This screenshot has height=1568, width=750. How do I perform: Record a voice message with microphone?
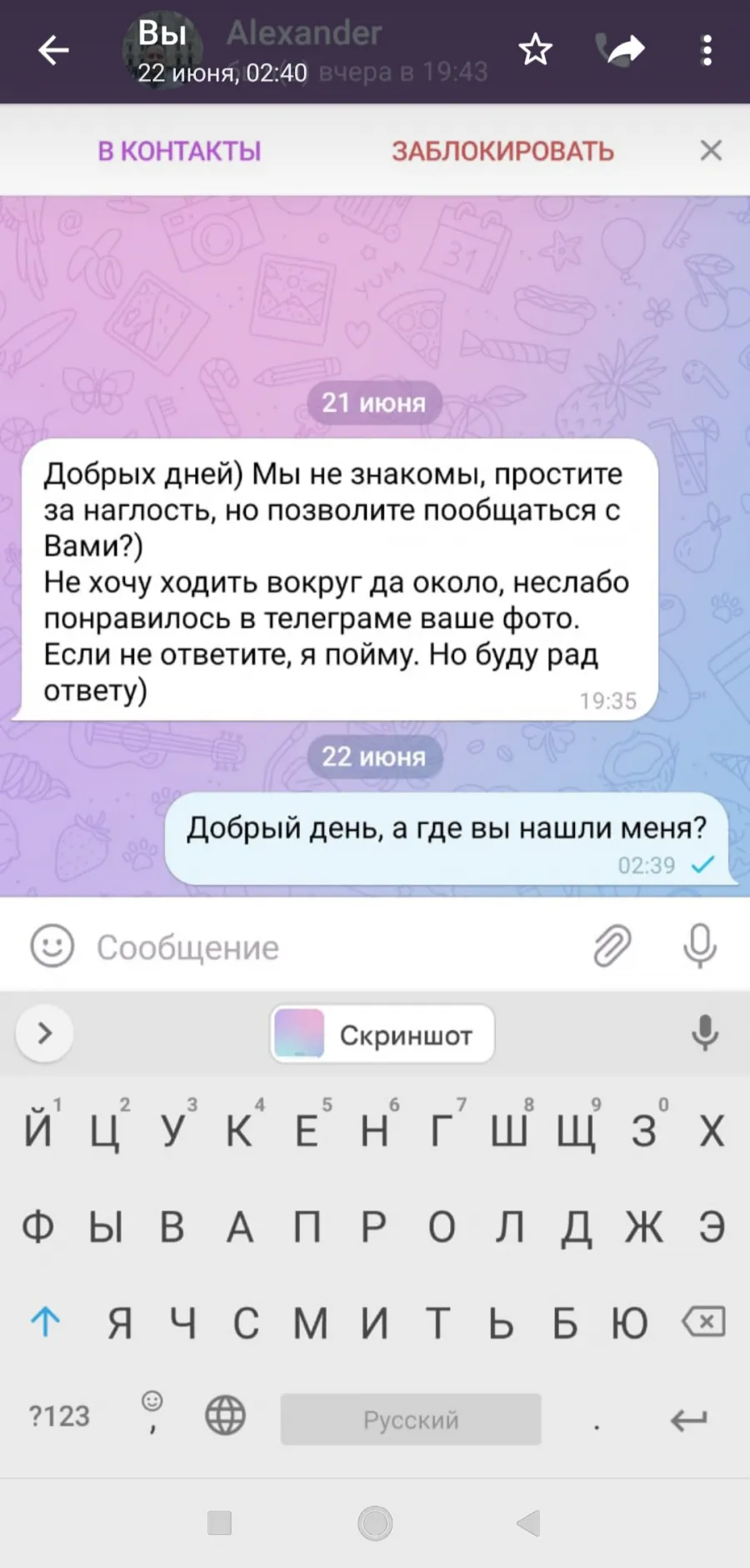[x=700, y=946]
